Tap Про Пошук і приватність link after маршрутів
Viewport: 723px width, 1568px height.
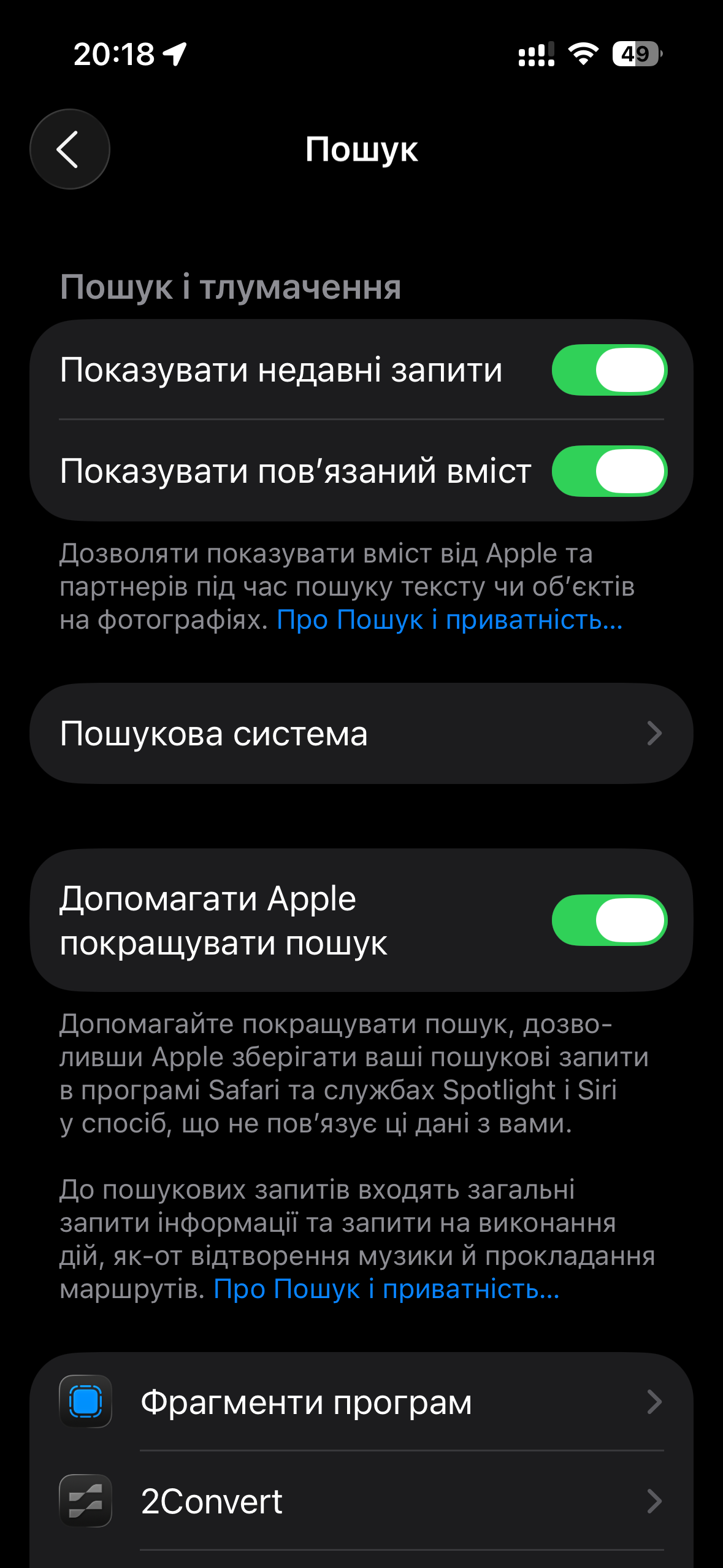386,1289
